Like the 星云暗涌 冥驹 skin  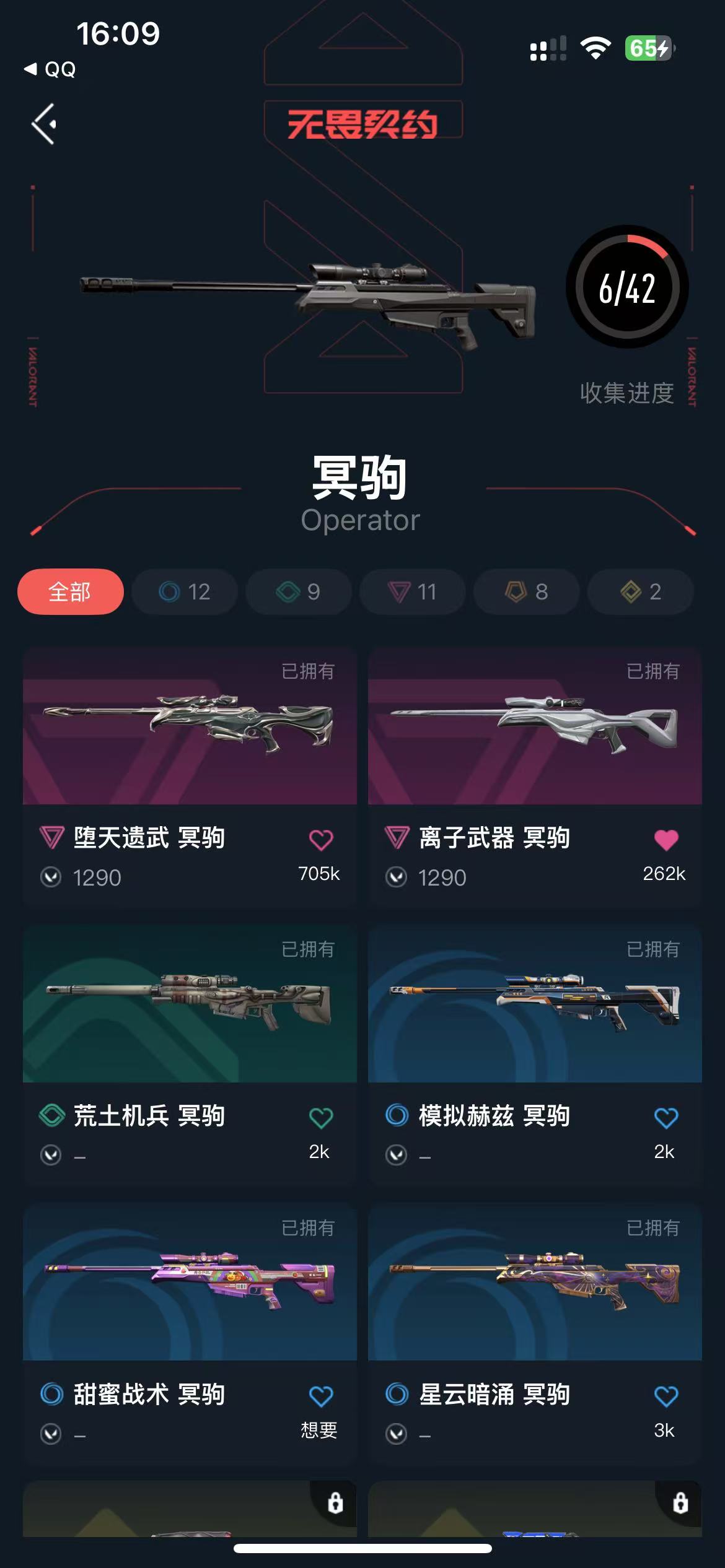coord(666,1396)
